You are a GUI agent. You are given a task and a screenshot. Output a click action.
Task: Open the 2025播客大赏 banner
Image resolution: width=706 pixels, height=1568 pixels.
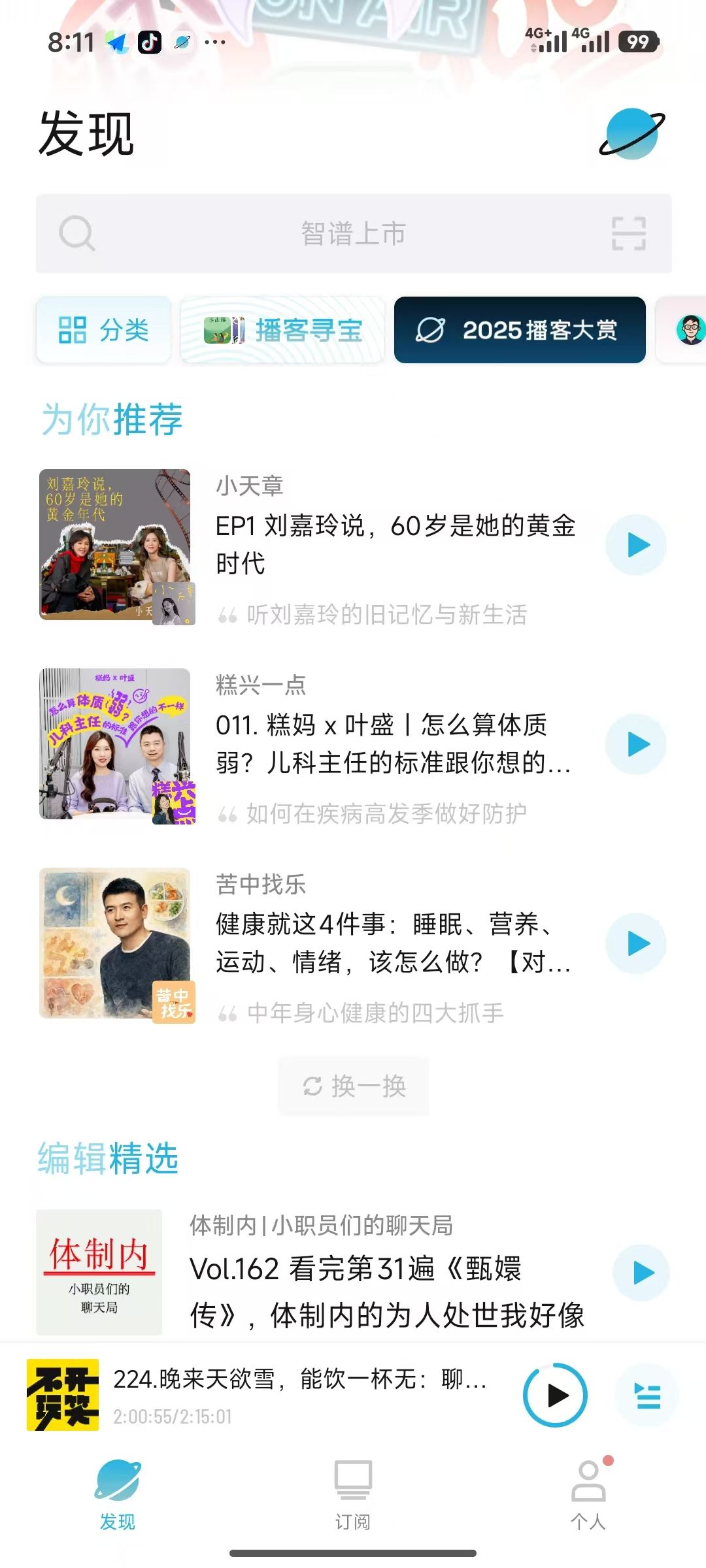coord(520,330)
